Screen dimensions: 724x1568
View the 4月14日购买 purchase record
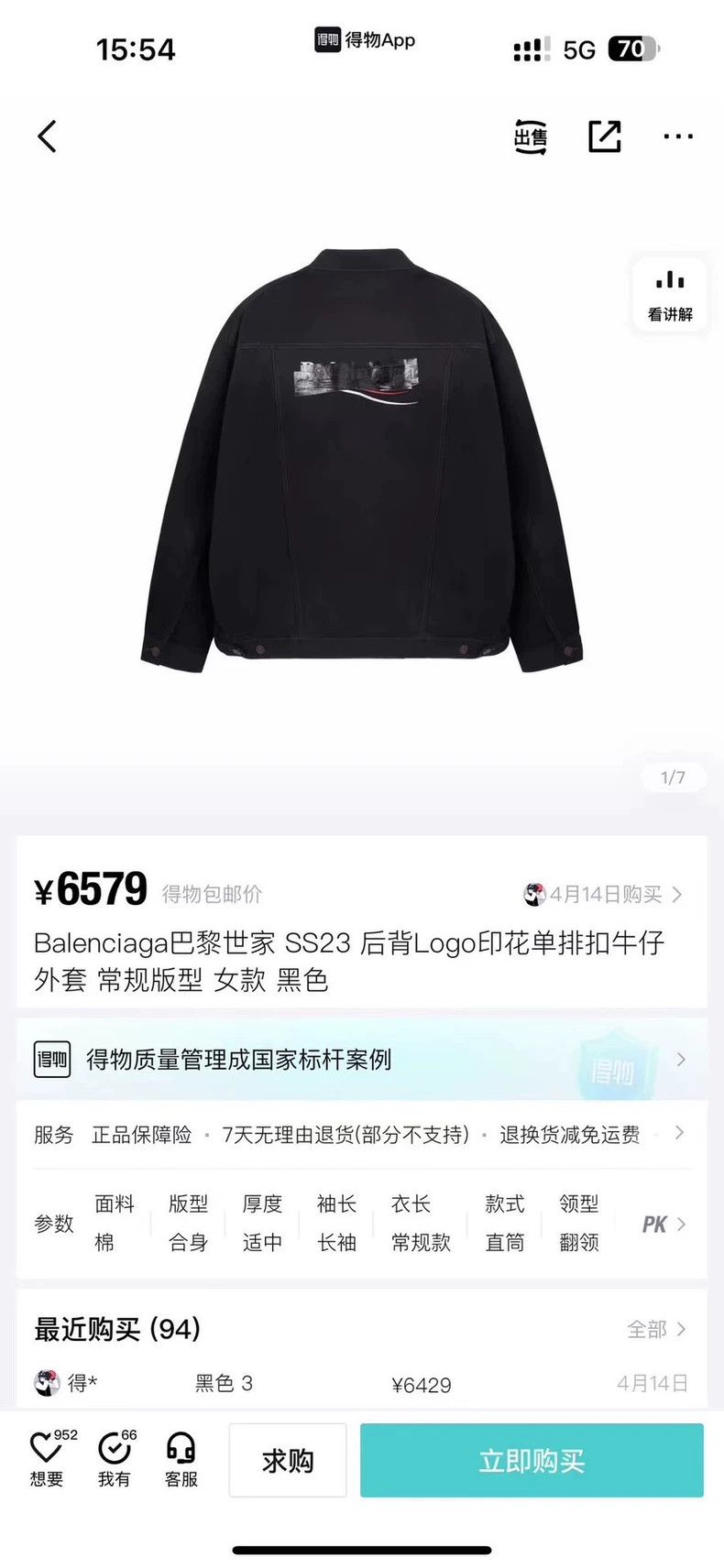pos(603,894)
